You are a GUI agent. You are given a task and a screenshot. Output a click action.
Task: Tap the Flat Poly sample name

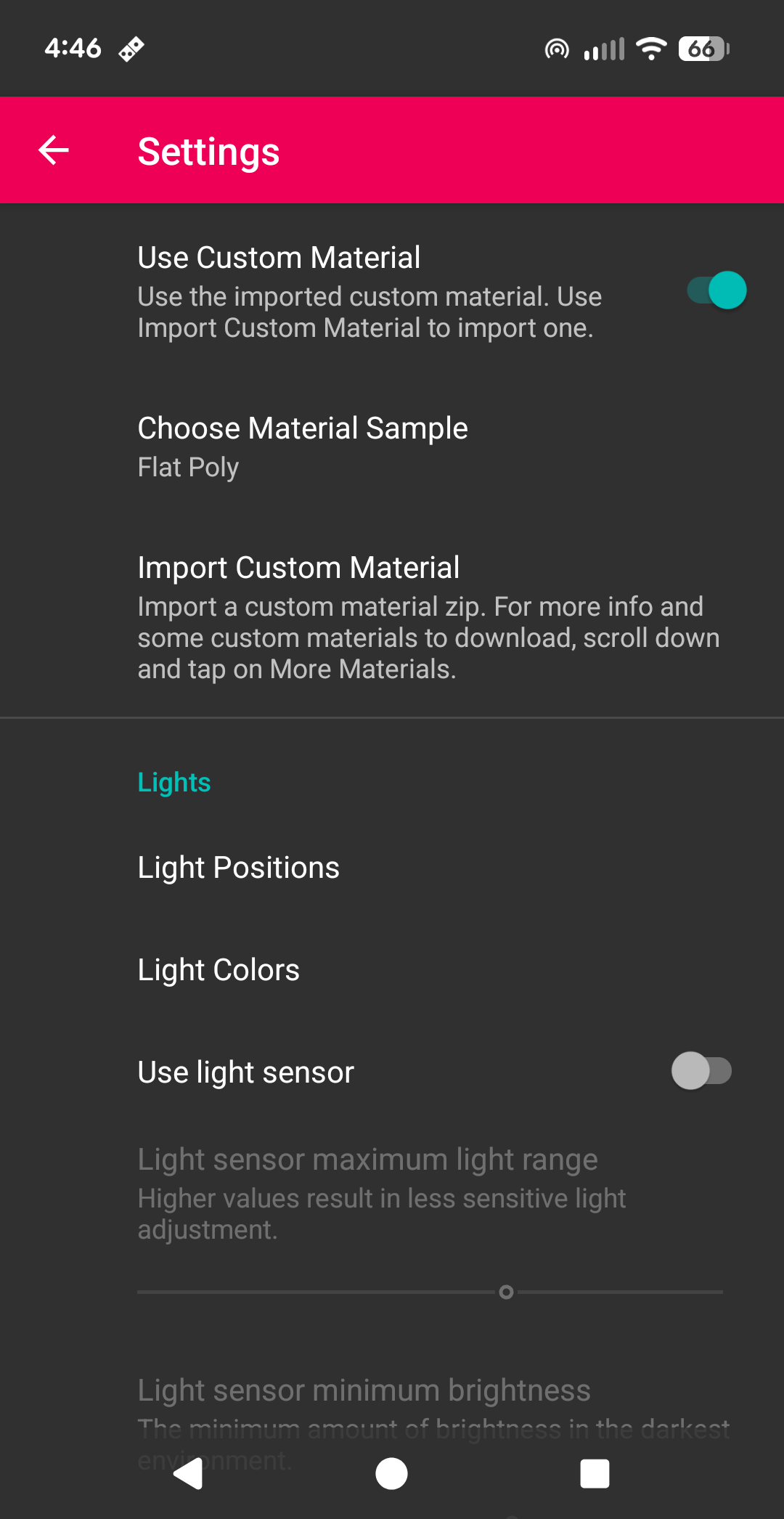187,467
